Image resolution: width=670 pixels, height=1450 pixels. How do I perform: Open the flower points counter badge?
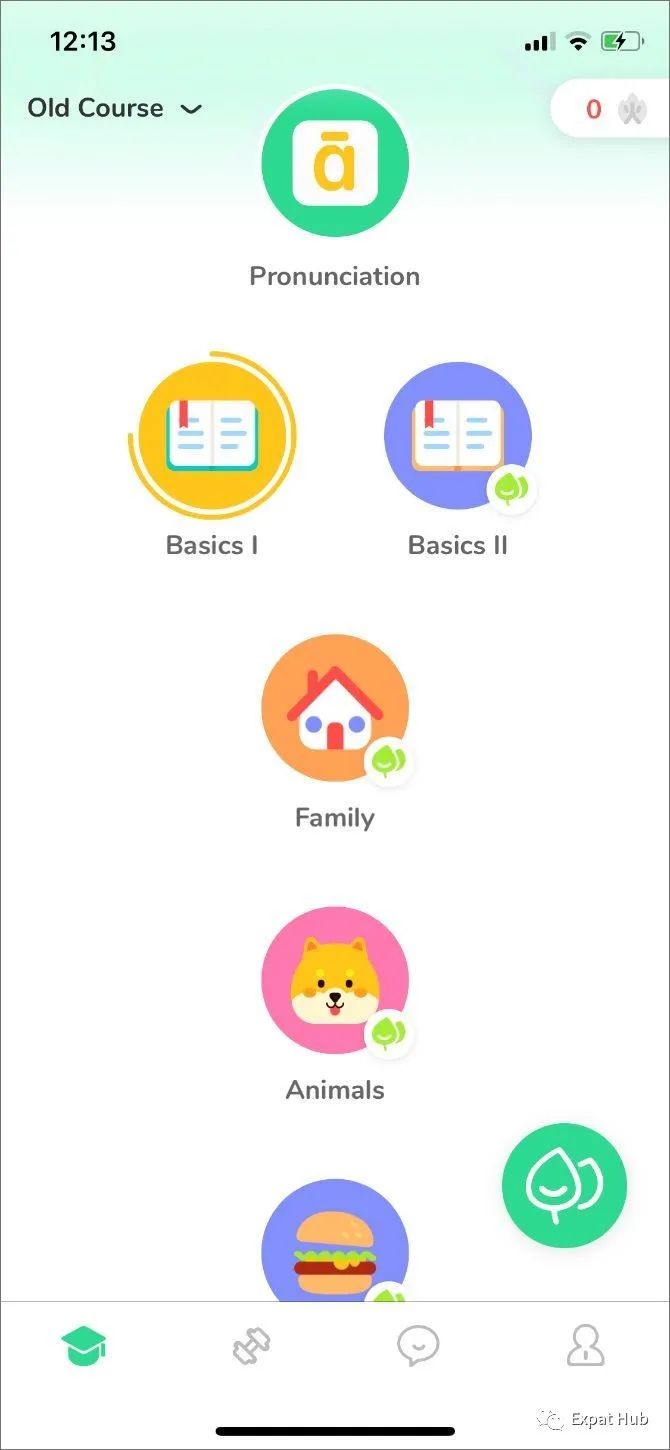(609, 108)
